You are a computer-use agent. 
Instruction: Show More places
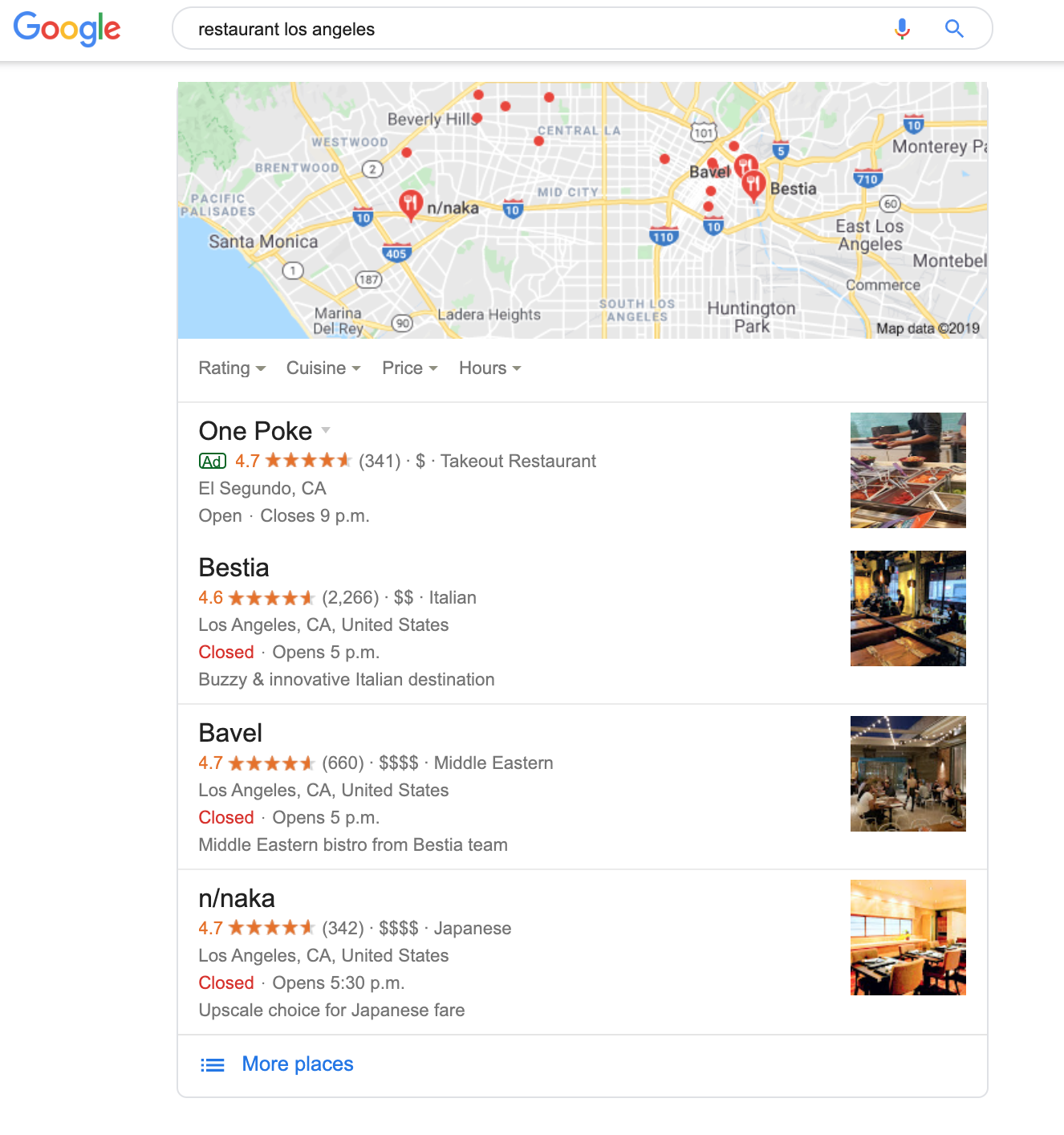(x=297, y=1064)
